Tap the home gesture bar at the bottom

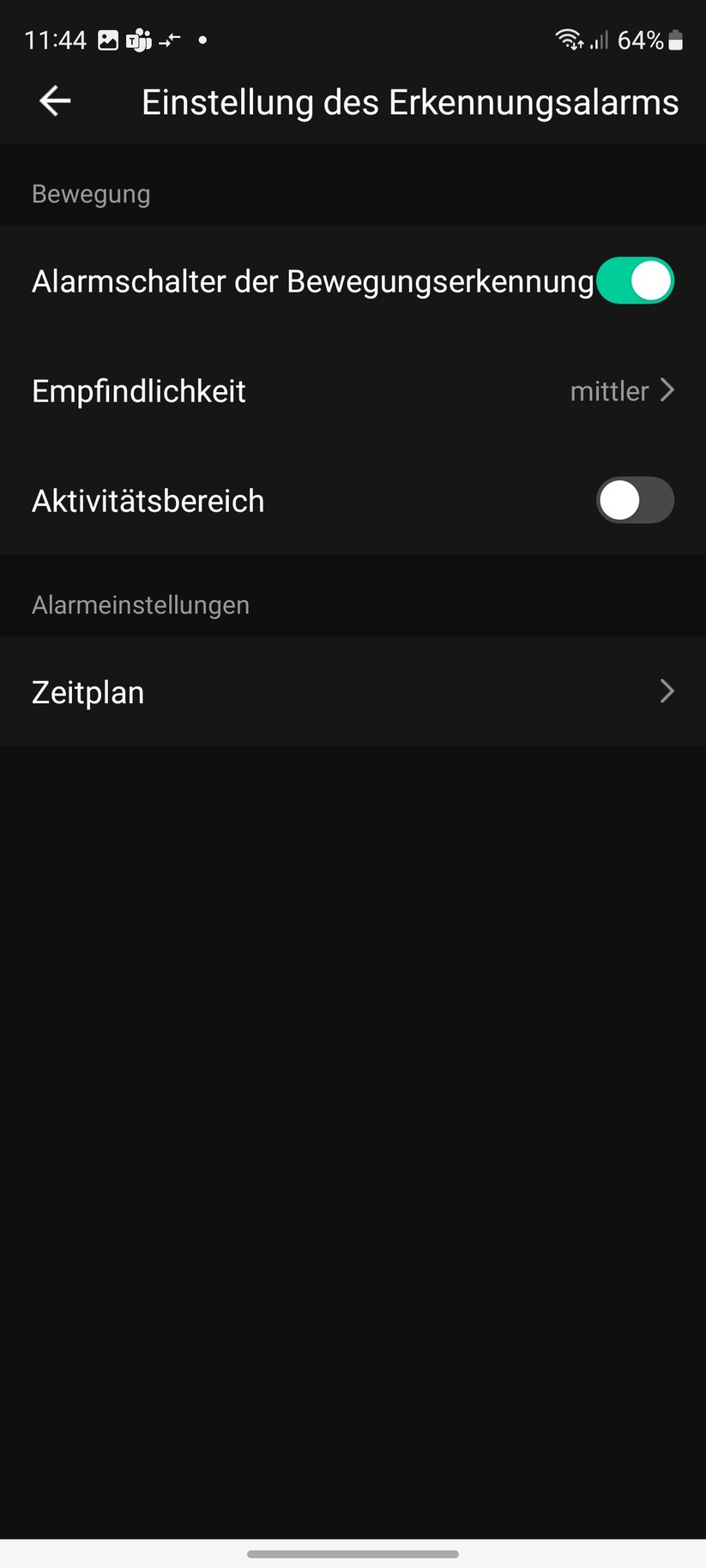coord(353,1553)
